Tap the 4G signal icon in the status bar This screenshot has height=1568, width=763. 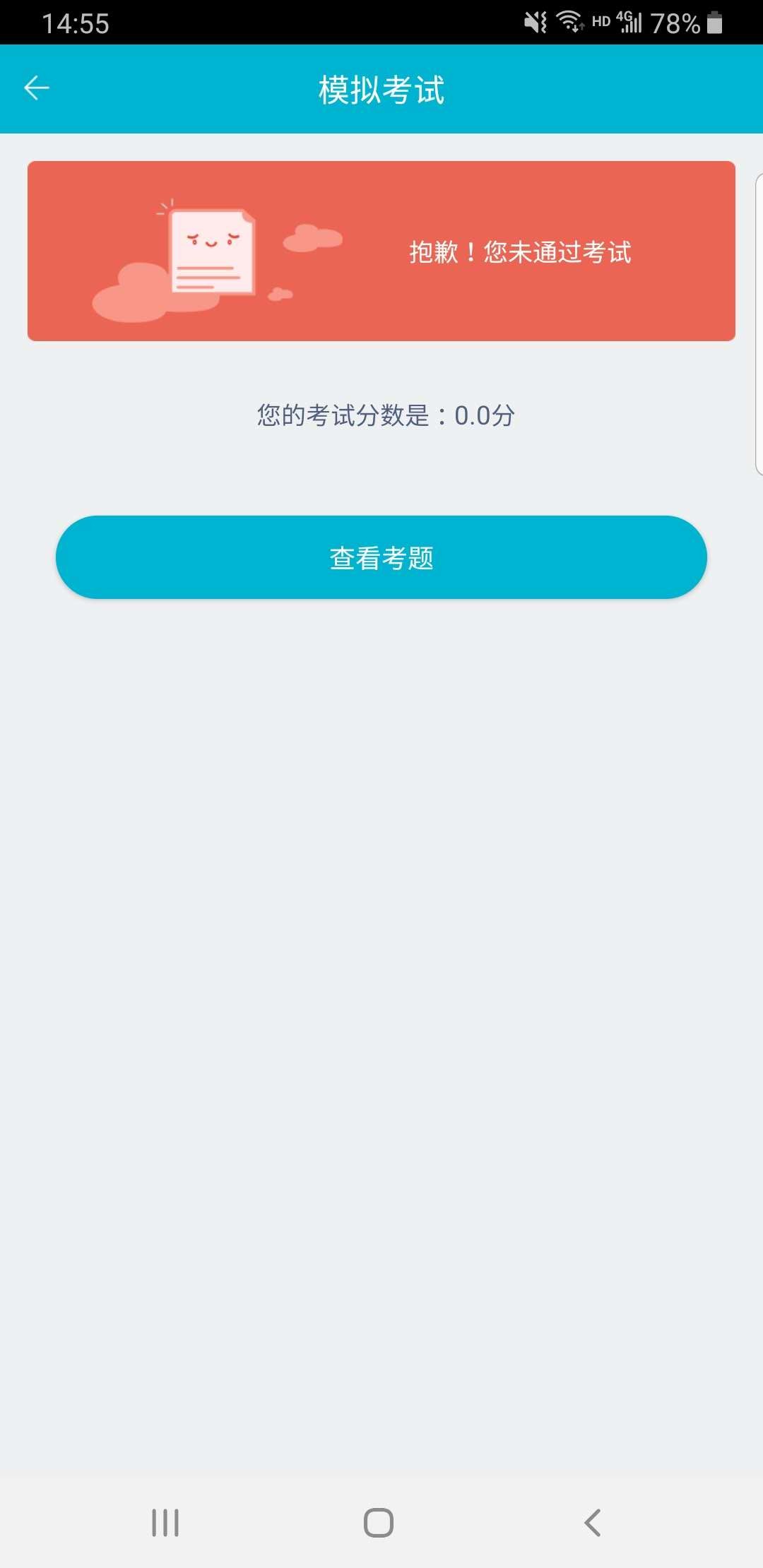coord(627,23)
